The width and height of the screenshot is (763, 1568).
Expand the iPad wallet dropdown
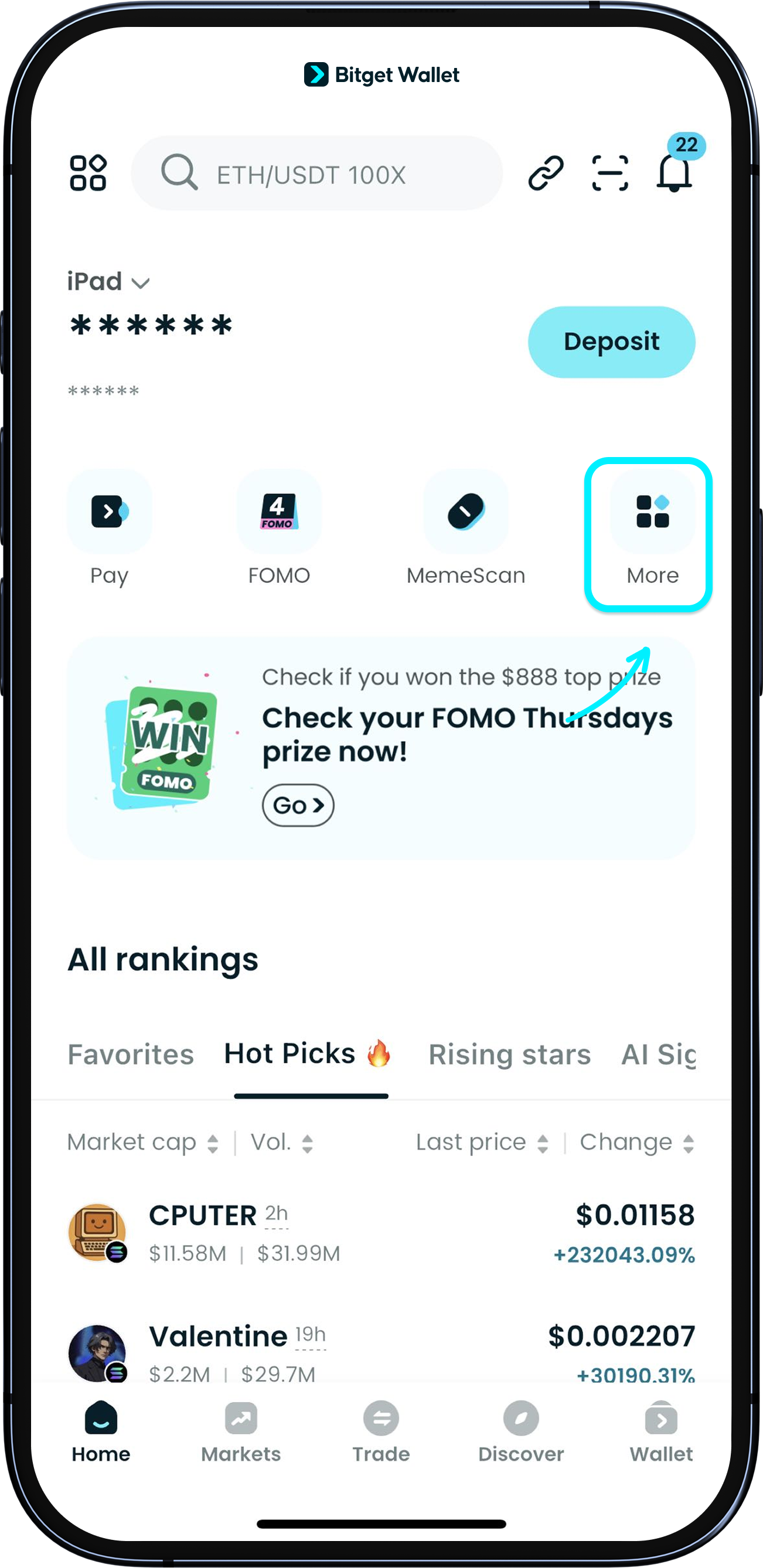108,282
